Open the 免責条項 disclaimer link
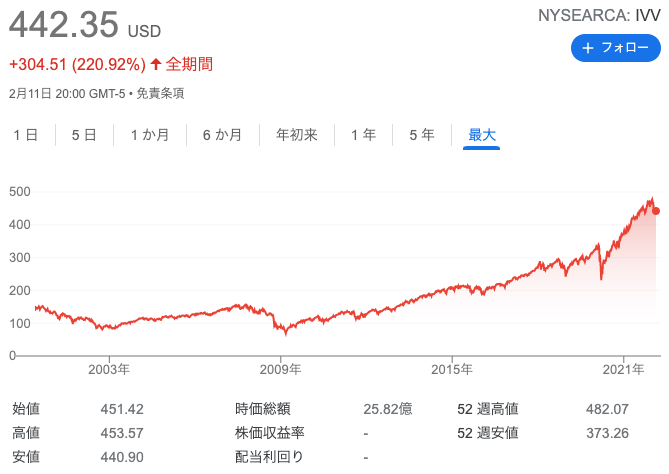Viewport: 669px width, 474px height. point(160,93)
